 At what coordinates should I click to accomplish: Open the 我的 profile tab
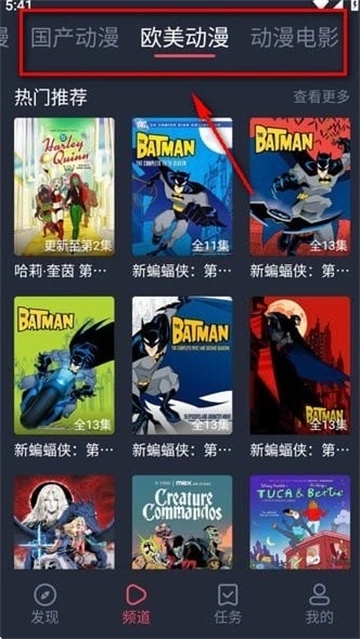pyautogui.click(x=319, y=604)
